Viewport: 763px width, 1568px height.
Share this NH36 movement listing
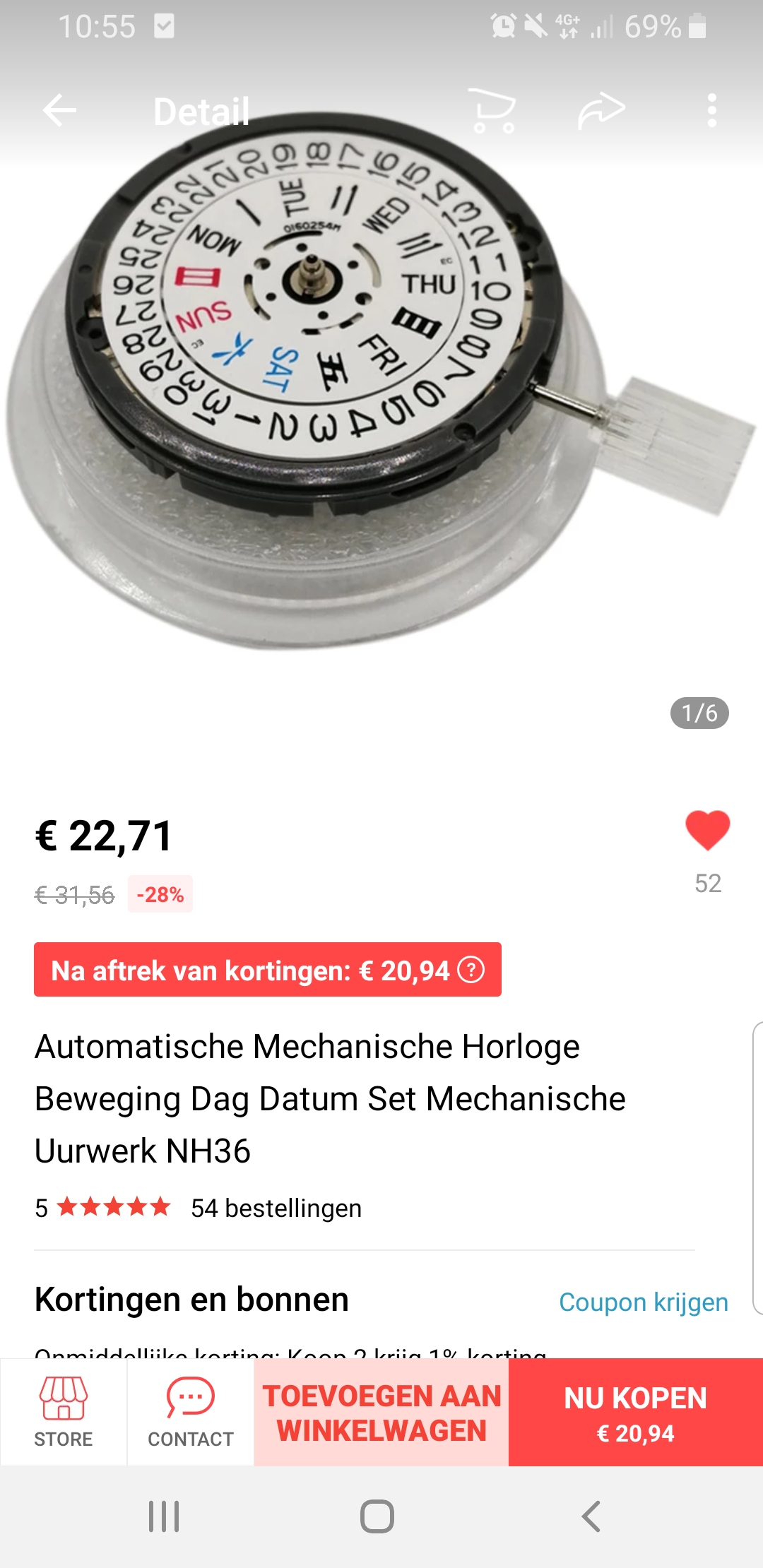pyautogui.click(x=601, y=111)
